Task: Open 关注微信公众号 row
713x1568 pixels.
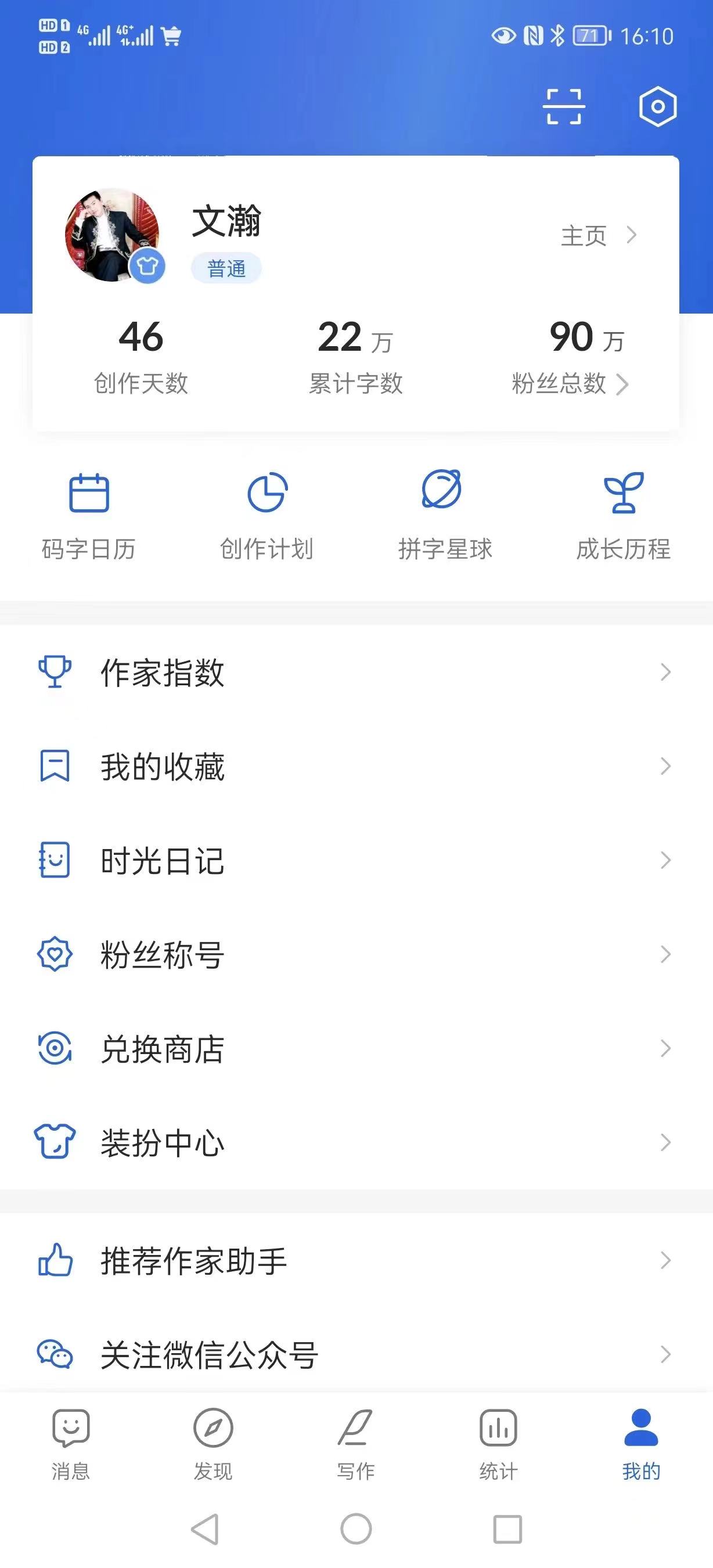Action: coord(356,1354)
